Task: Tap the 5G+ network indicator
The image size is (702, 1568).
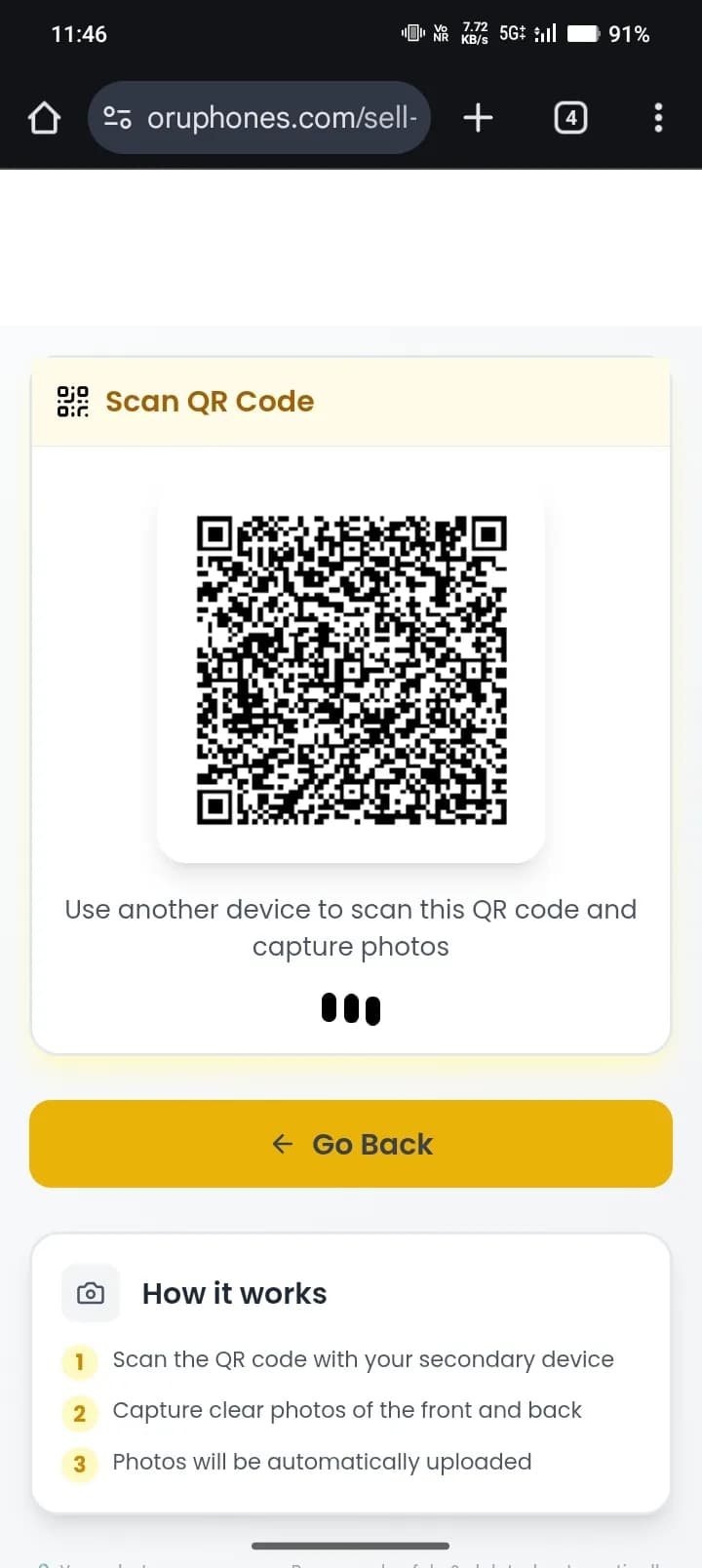Action: (x=511, y=32)
